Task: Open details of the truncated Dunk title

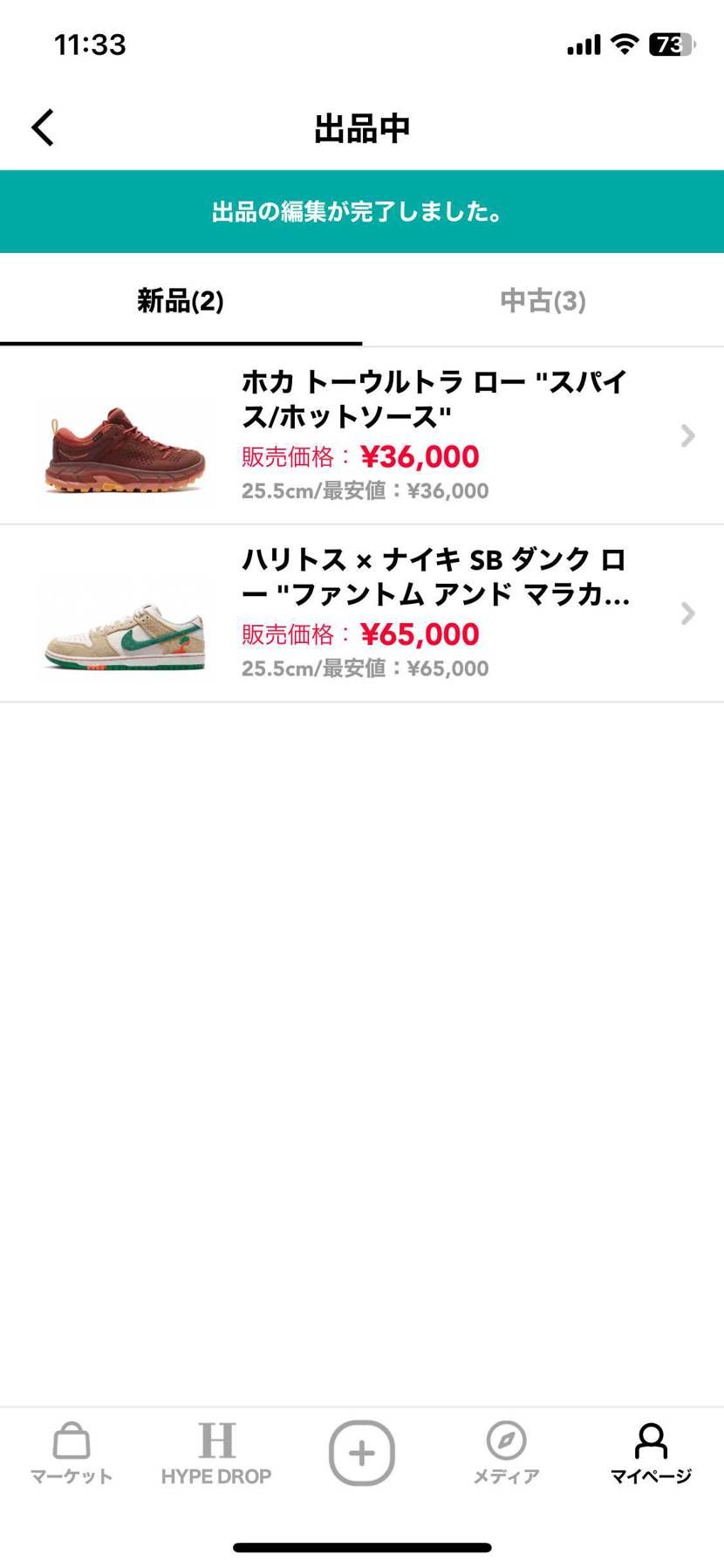Action: tap(436, 578)
